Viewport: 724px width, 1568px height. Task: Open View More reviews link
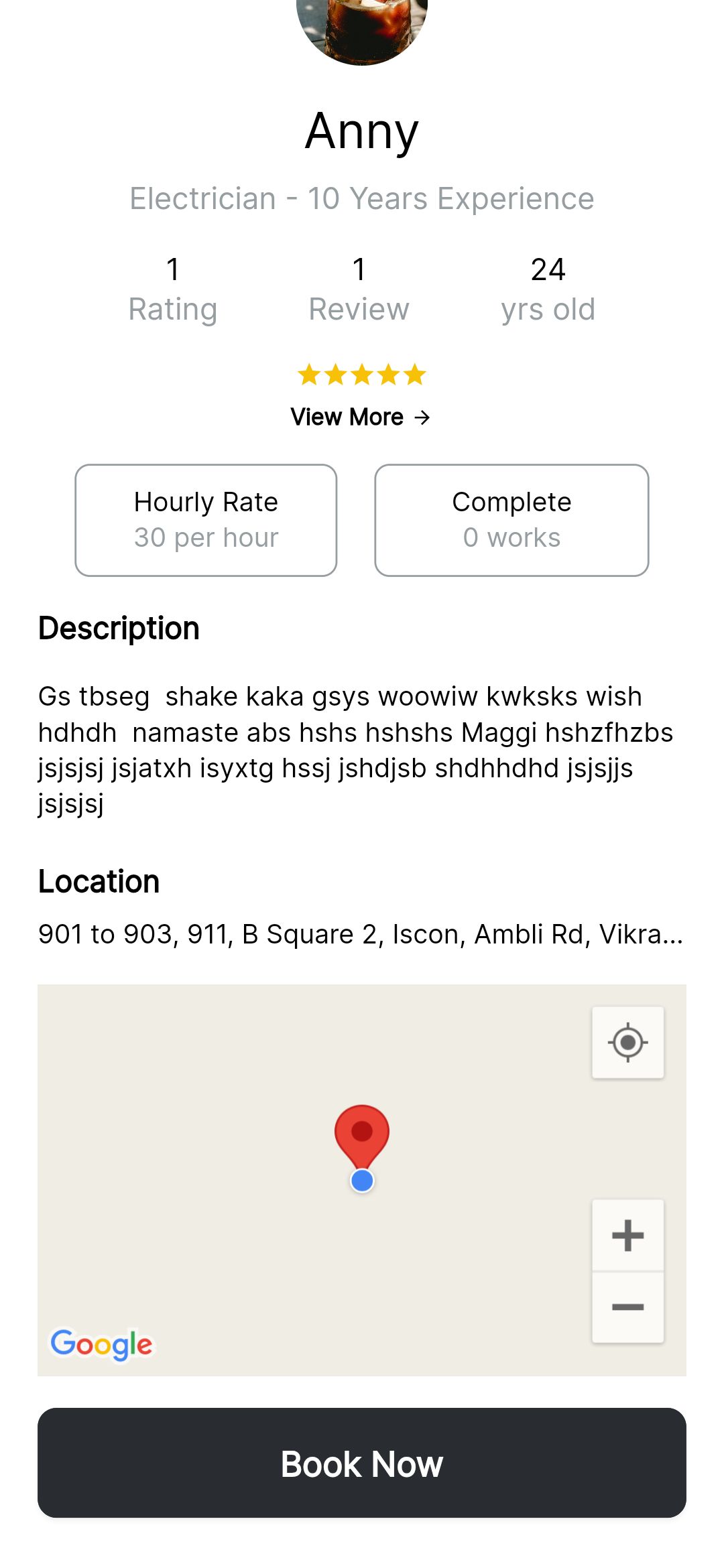click(361, 417)
